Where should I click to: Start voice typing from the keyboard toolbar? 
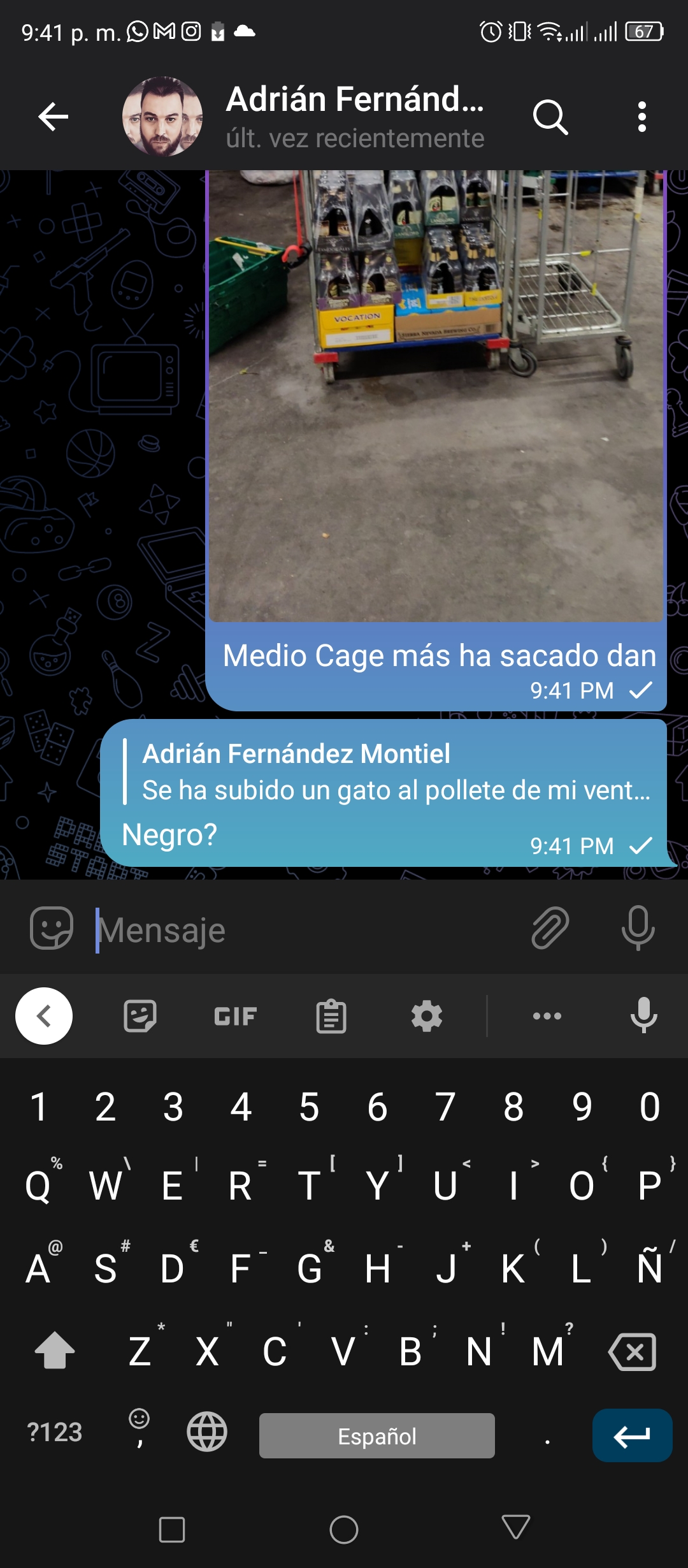tap(643, 1015)
